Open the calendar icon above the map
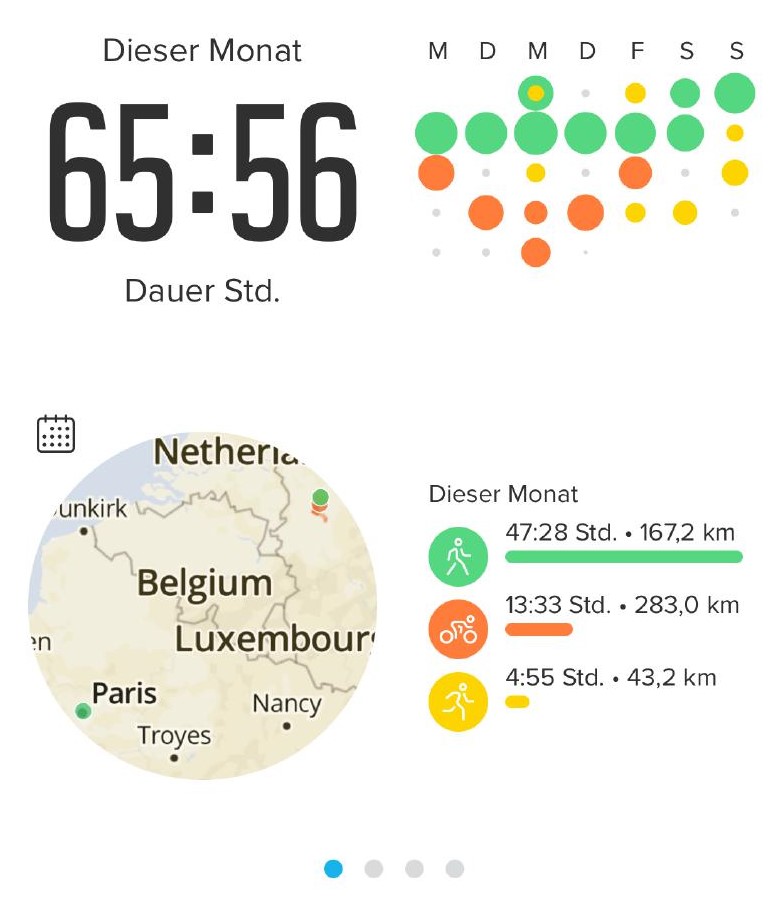Screen dimensions: 783x916 pos(56,434)
